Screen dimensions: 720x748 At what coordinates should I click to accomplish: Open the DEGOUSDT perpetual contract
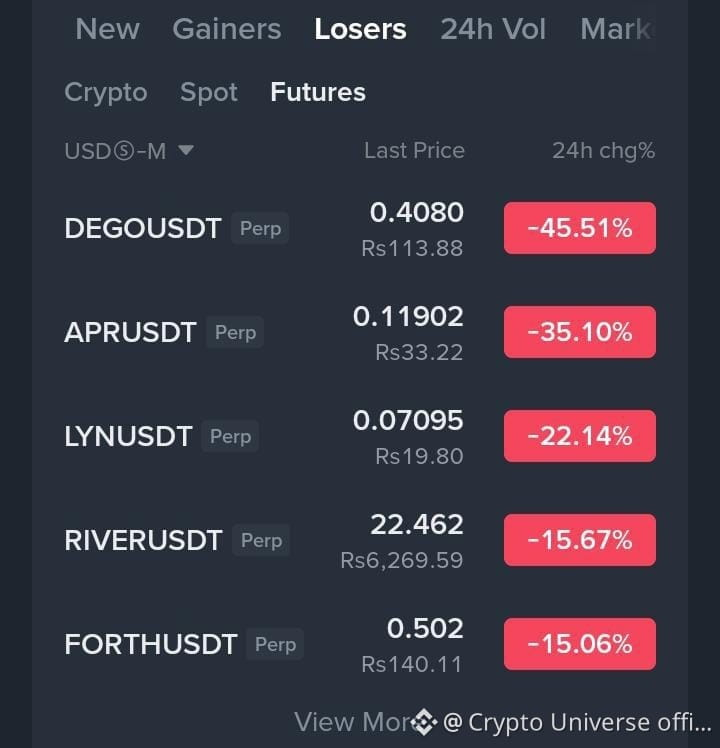tap(360, 228)
